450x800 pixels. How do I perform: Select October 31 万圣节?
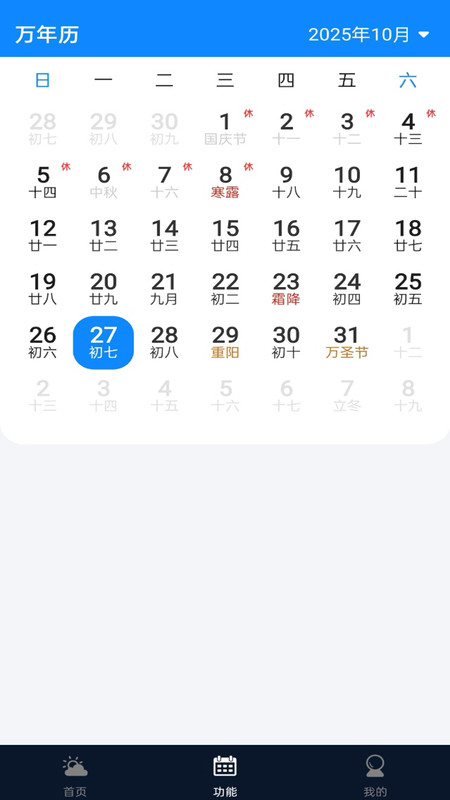tap(347, 342)
